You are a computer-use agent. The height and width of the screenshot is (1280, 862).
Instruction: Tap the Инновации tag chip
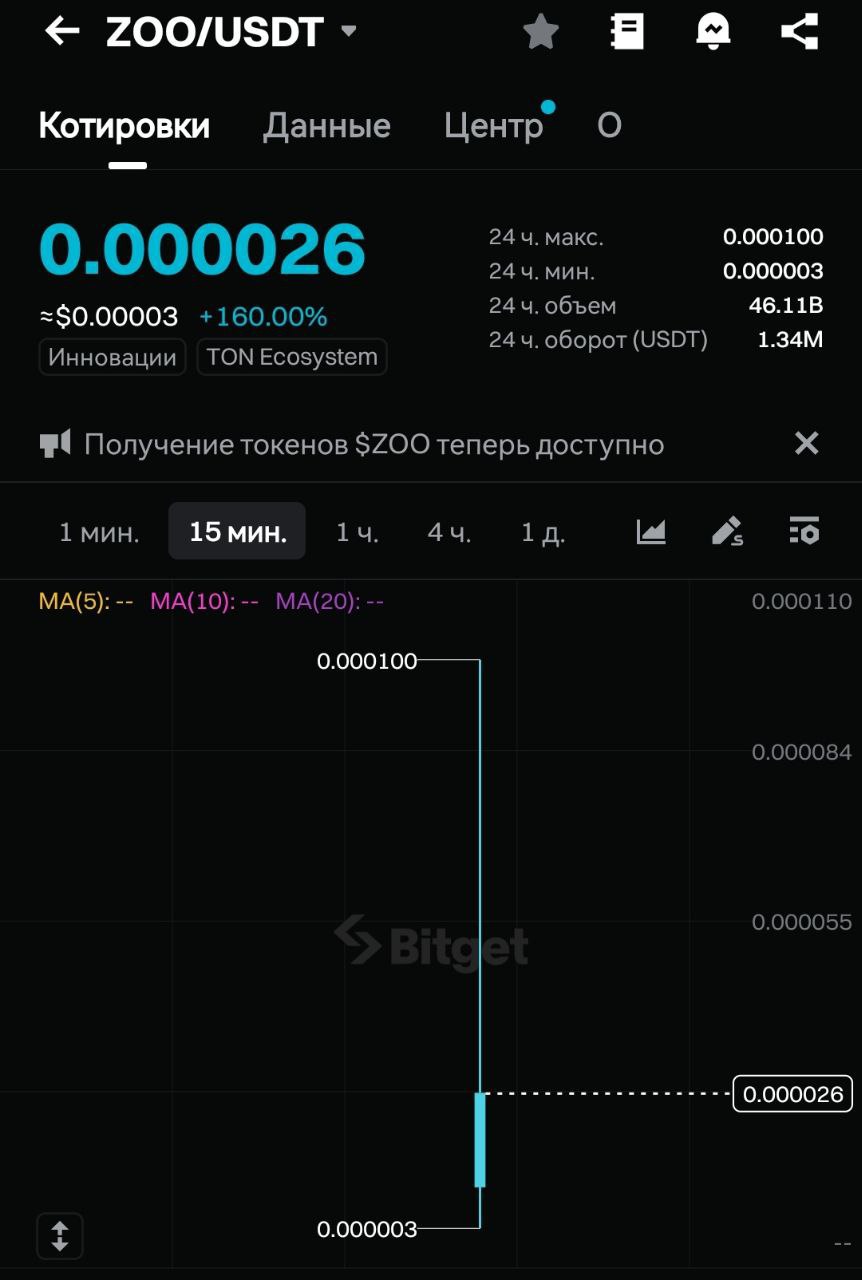(112, 357)
